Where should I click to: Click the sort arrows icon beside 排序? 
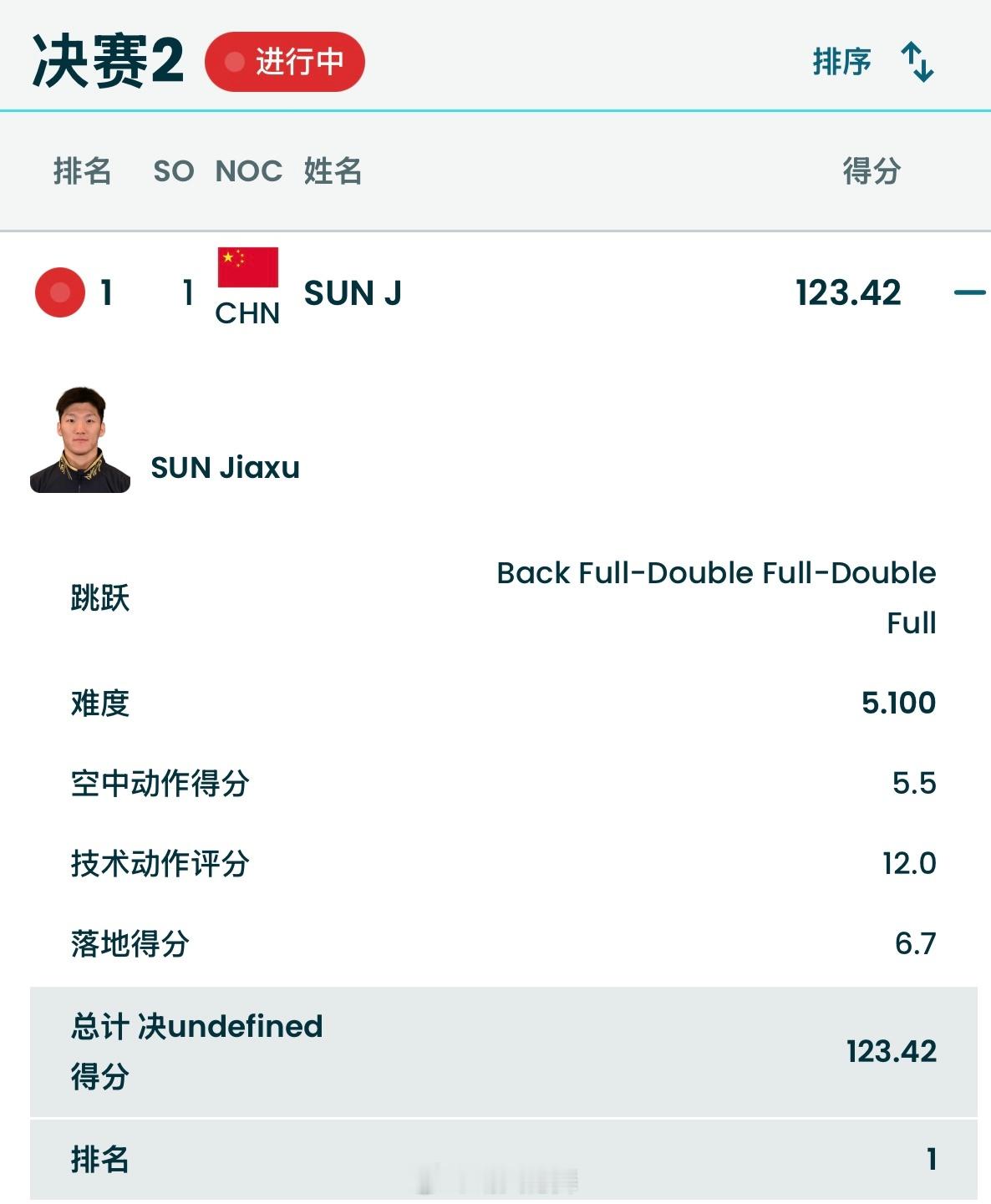(917, 62)
